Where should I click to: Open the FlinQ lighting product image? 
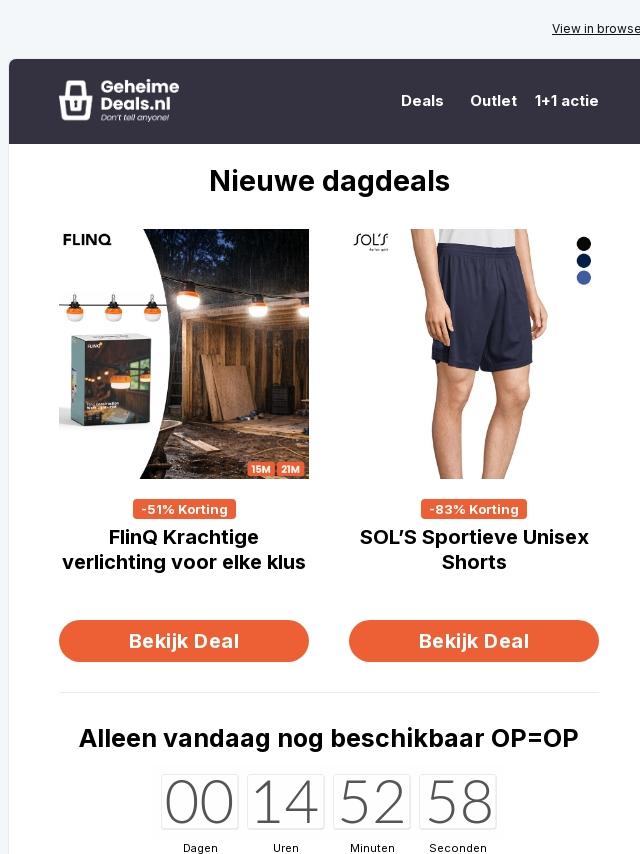(x=184, y=354)
